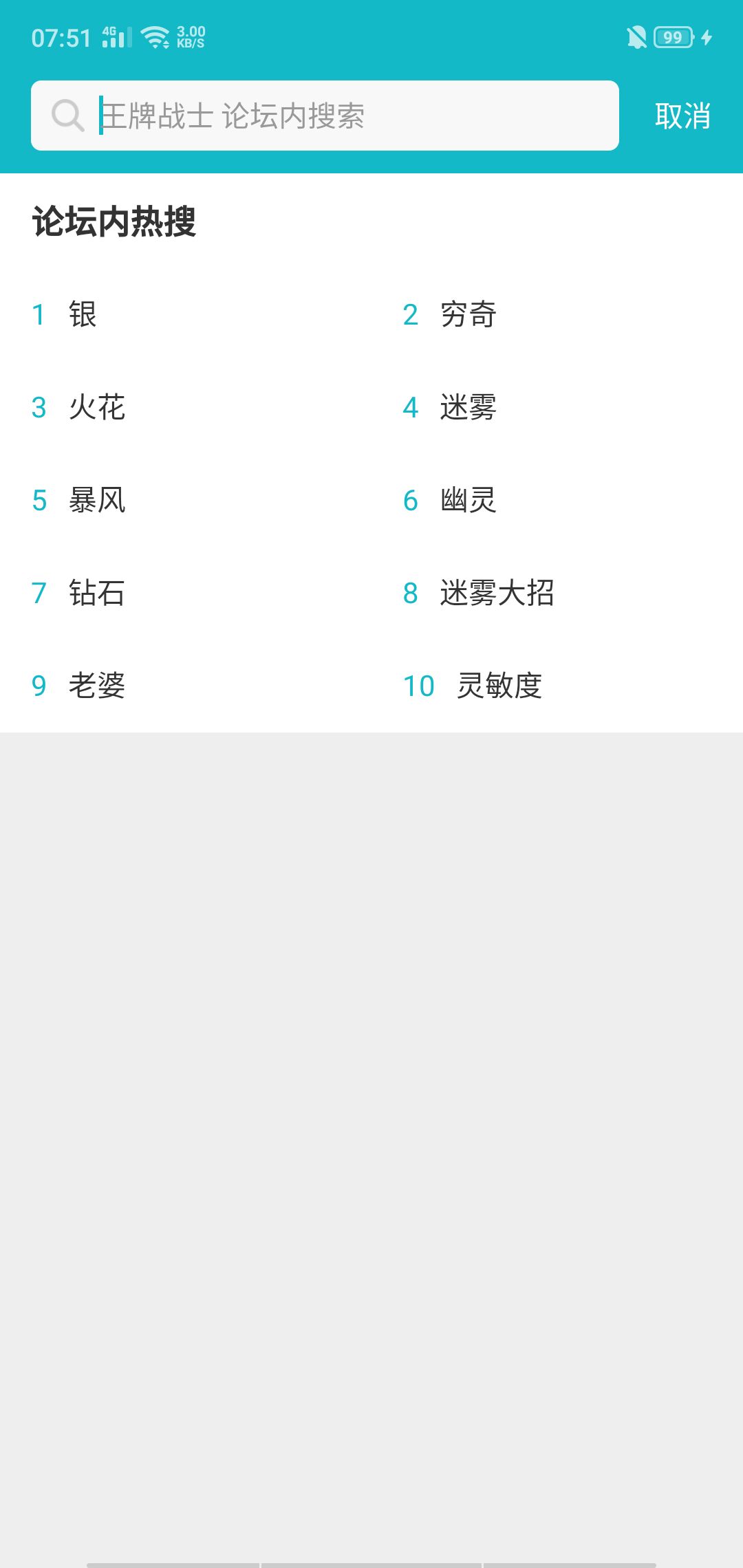Select hot search term 老婆

tap(97, 686)
